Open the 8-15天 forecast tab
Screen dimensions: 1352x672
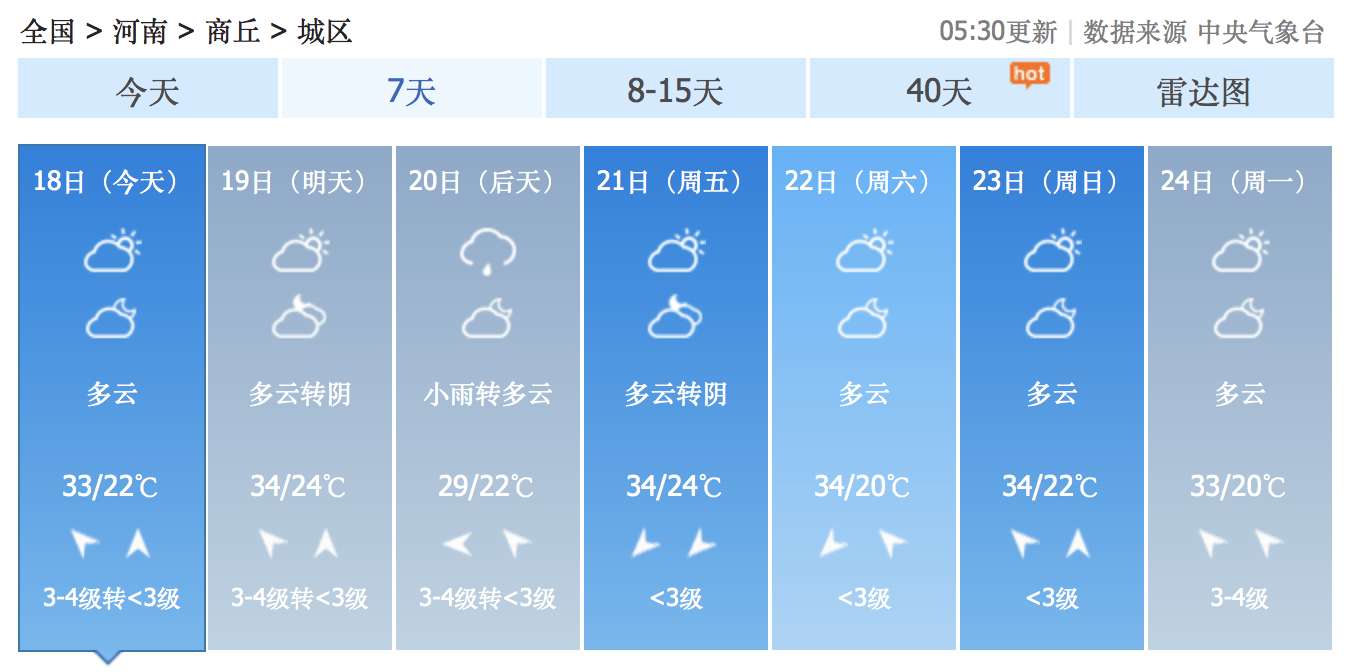click(x=675, y=89)
